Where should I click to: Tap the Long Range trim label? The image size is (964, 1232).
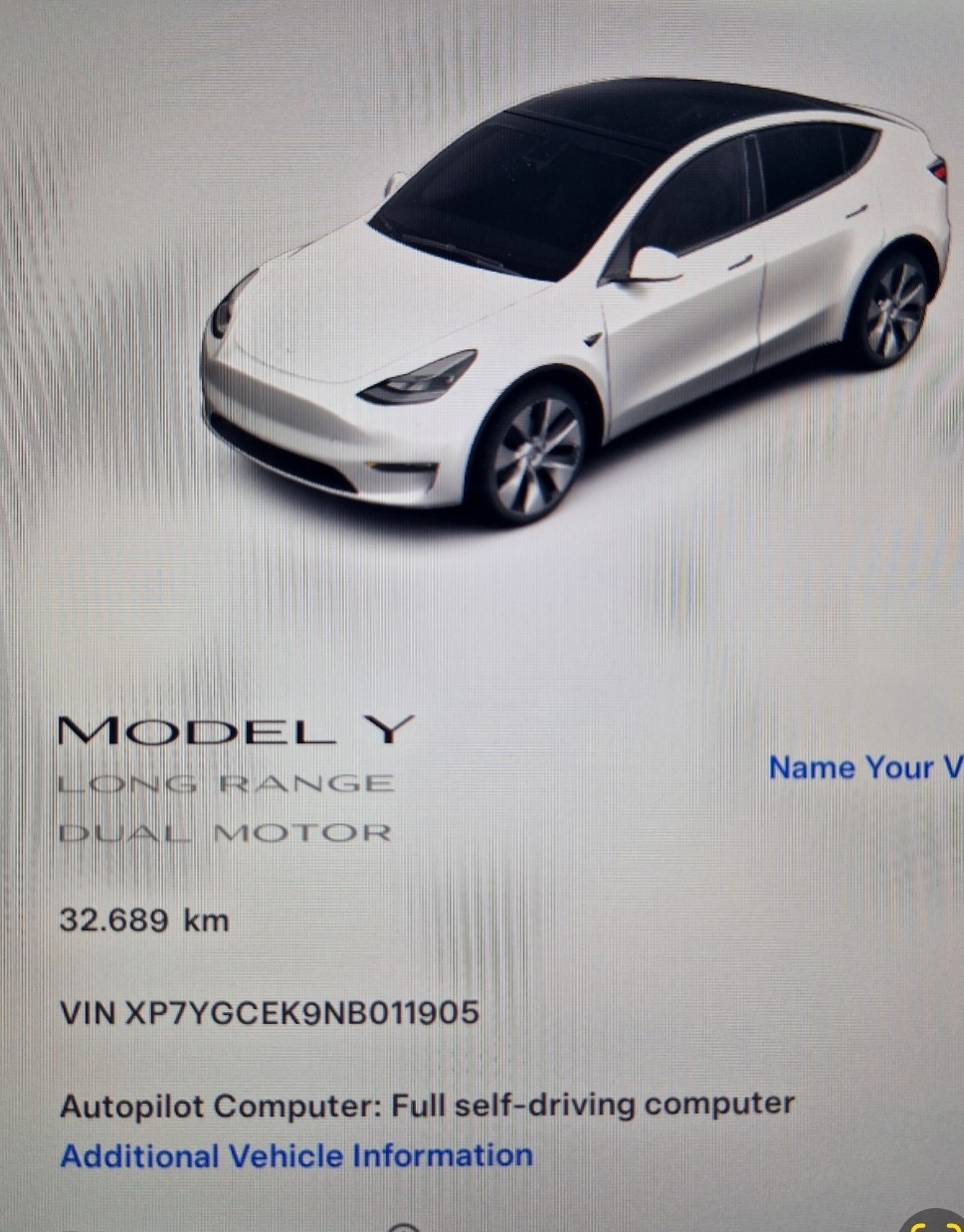227,784
